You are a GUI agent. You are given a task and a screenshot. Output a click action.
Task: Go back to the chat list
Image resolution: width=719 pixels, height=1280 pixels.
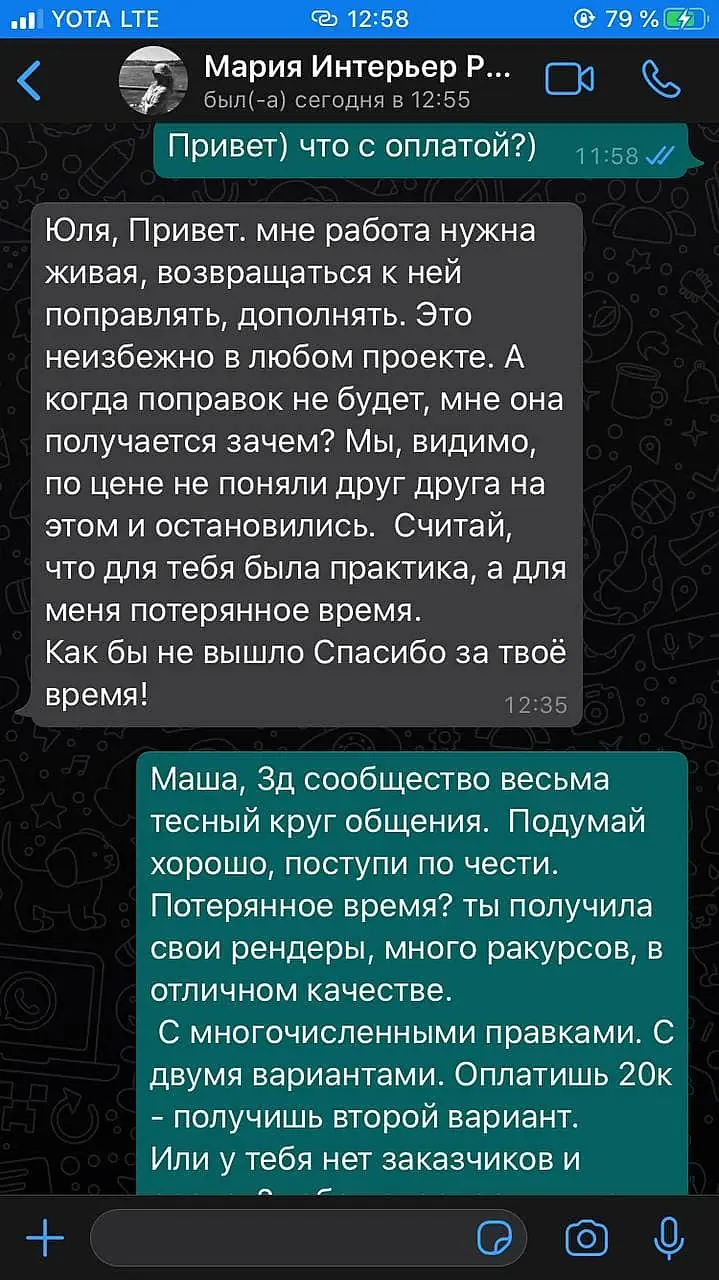tap(30, 80)
